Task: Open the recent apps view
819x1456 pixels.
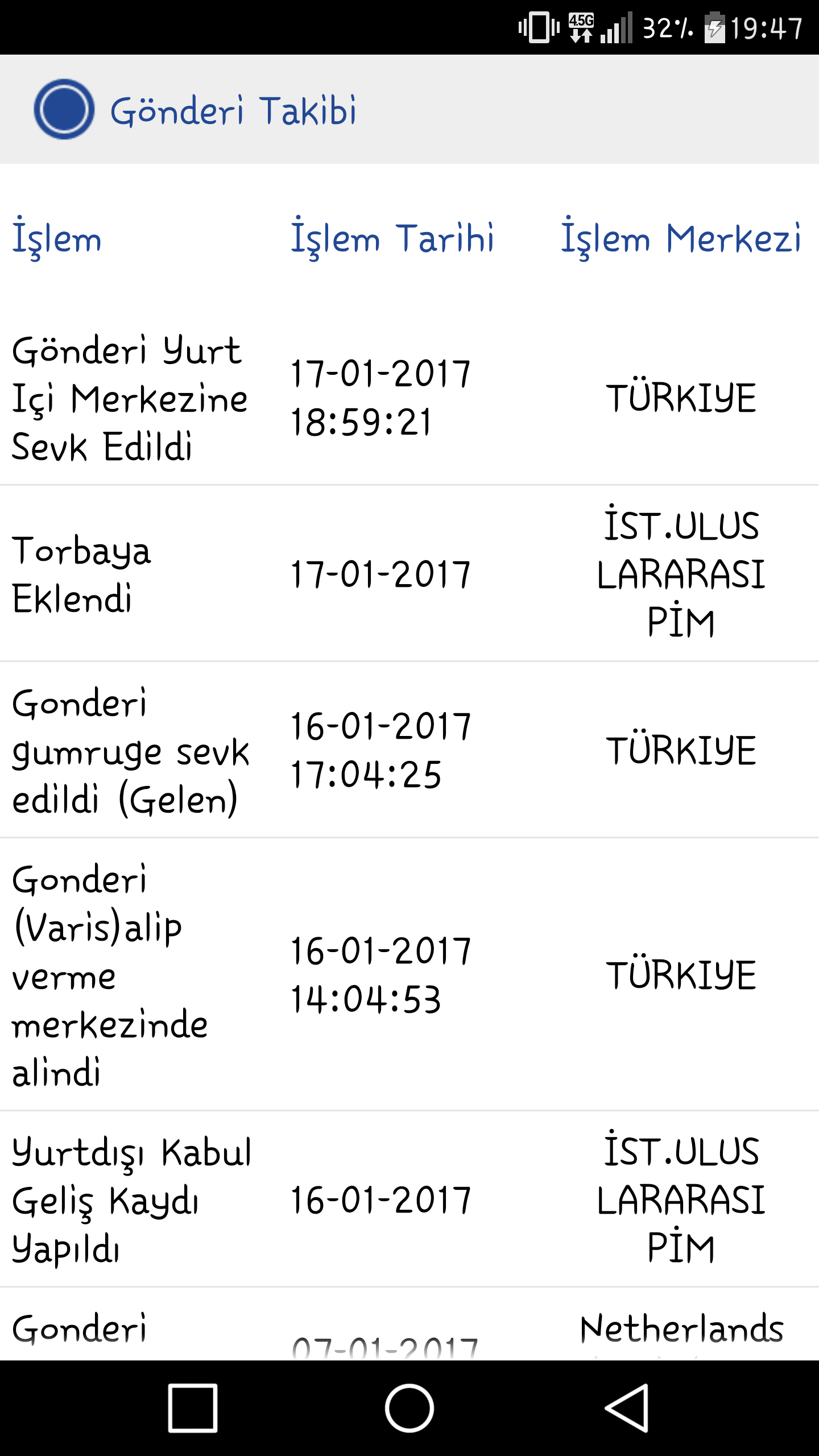Action: [x=193, y=1408]
